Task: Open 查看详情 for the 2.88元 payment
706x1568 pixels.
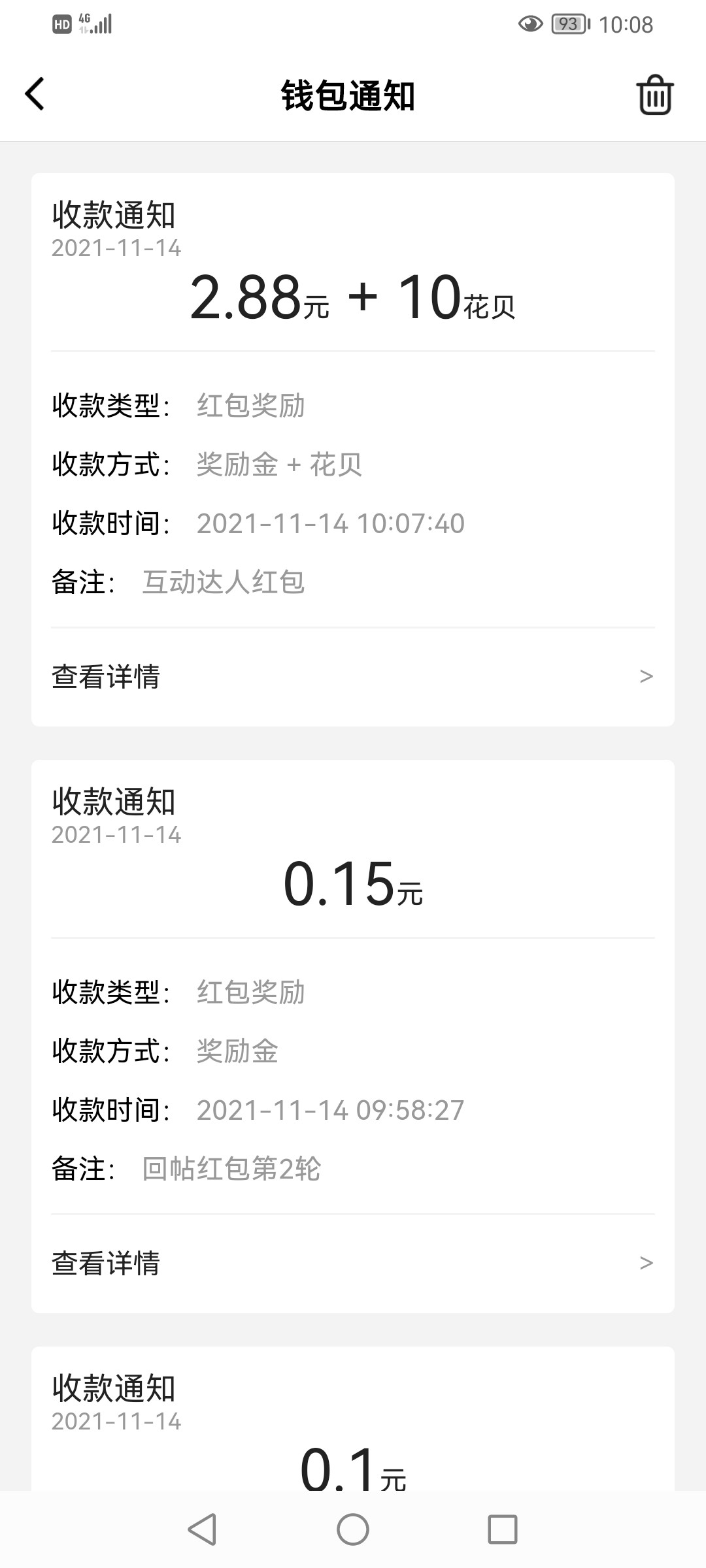Action: pyautogui.click(x=353, y=677)
